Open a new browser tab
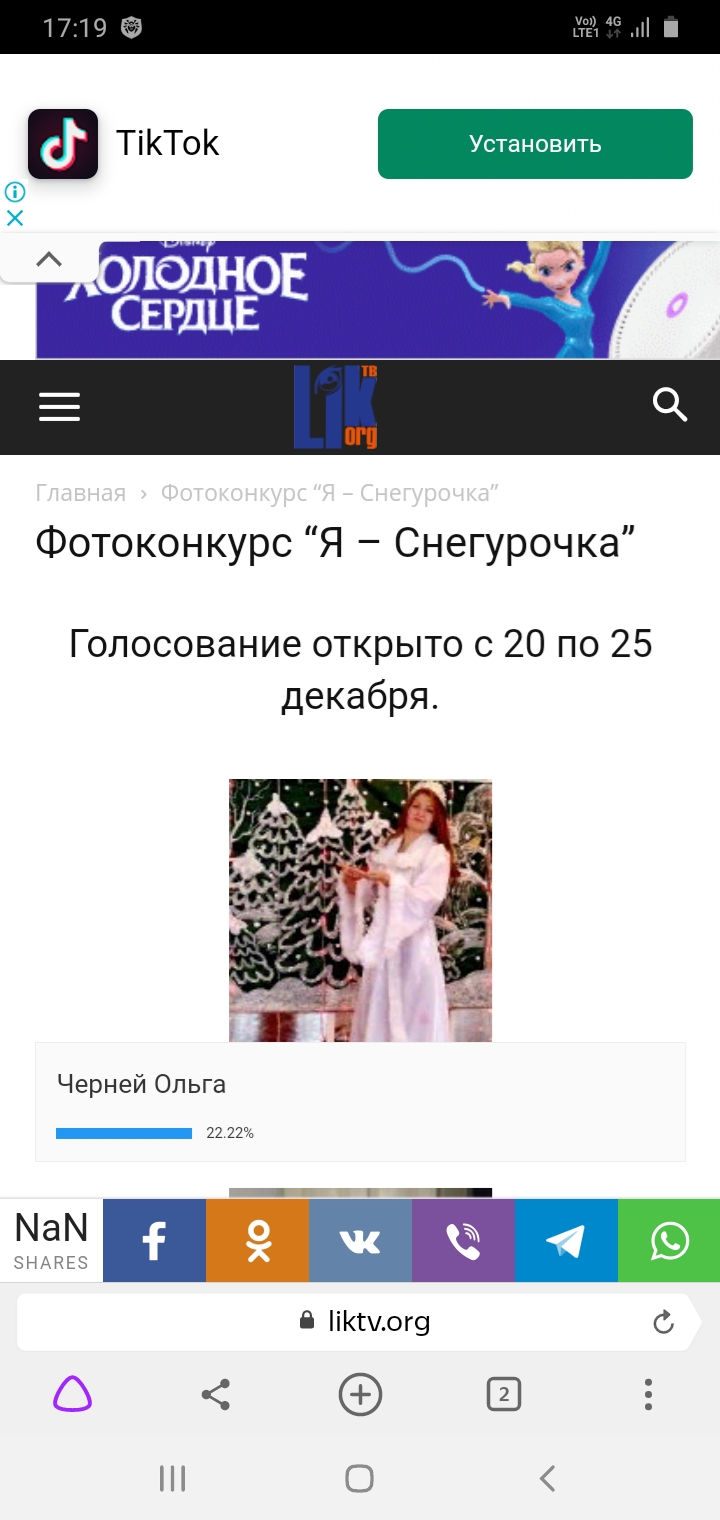This screenshot has height=1520, width=720. pos(360,1394)
